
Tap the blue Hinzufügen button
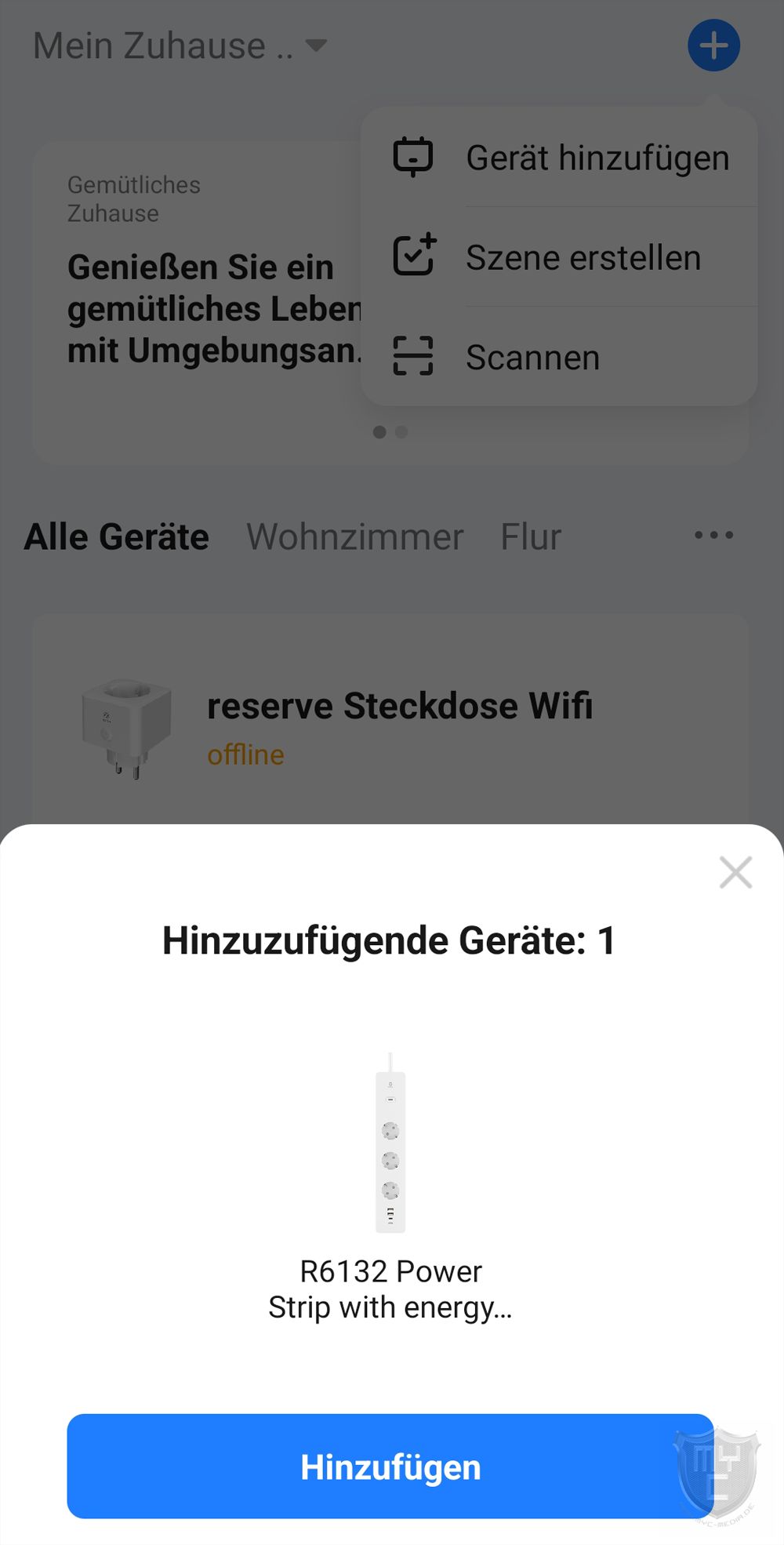(x=390, y=1466)
